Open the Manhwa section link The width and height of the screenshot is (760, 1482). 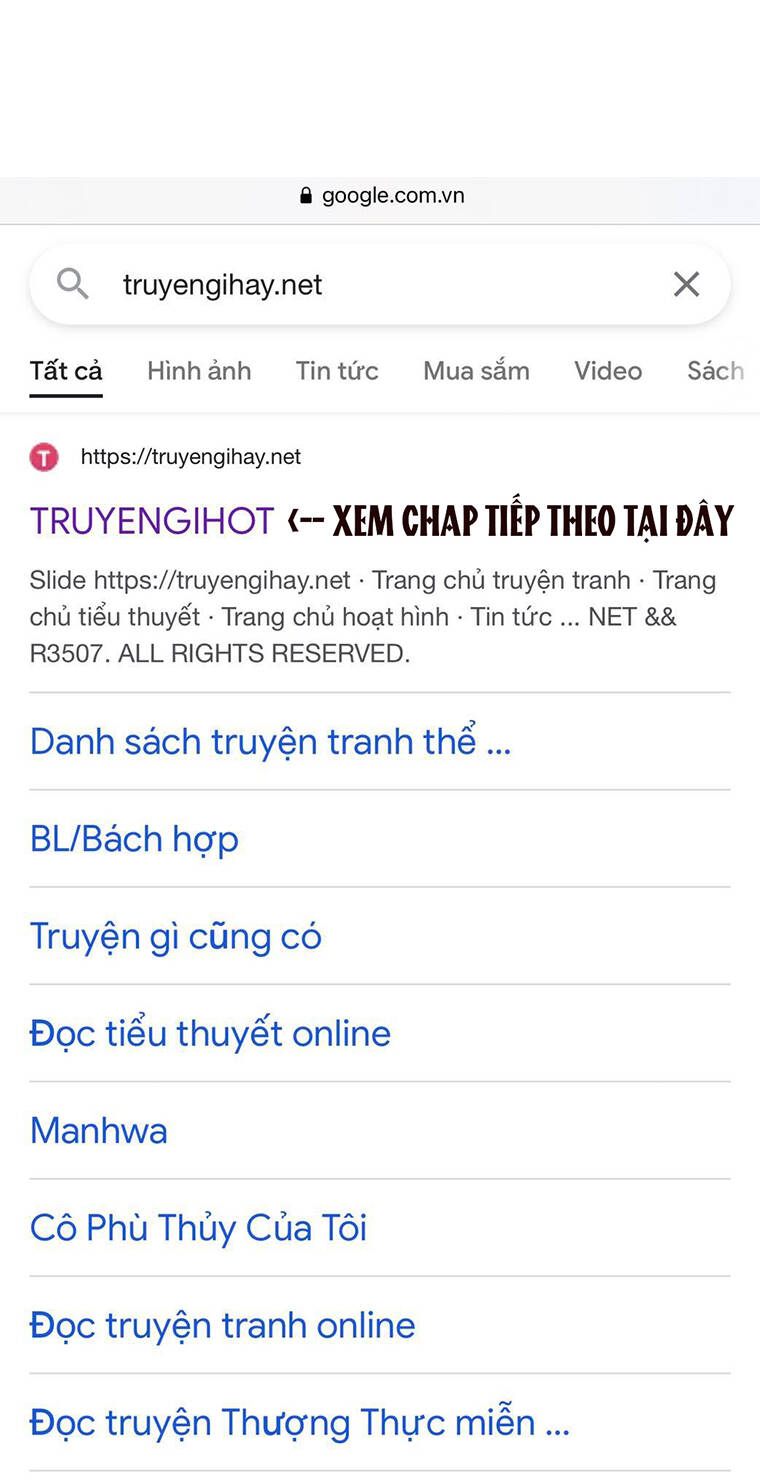click(98, 1130)
